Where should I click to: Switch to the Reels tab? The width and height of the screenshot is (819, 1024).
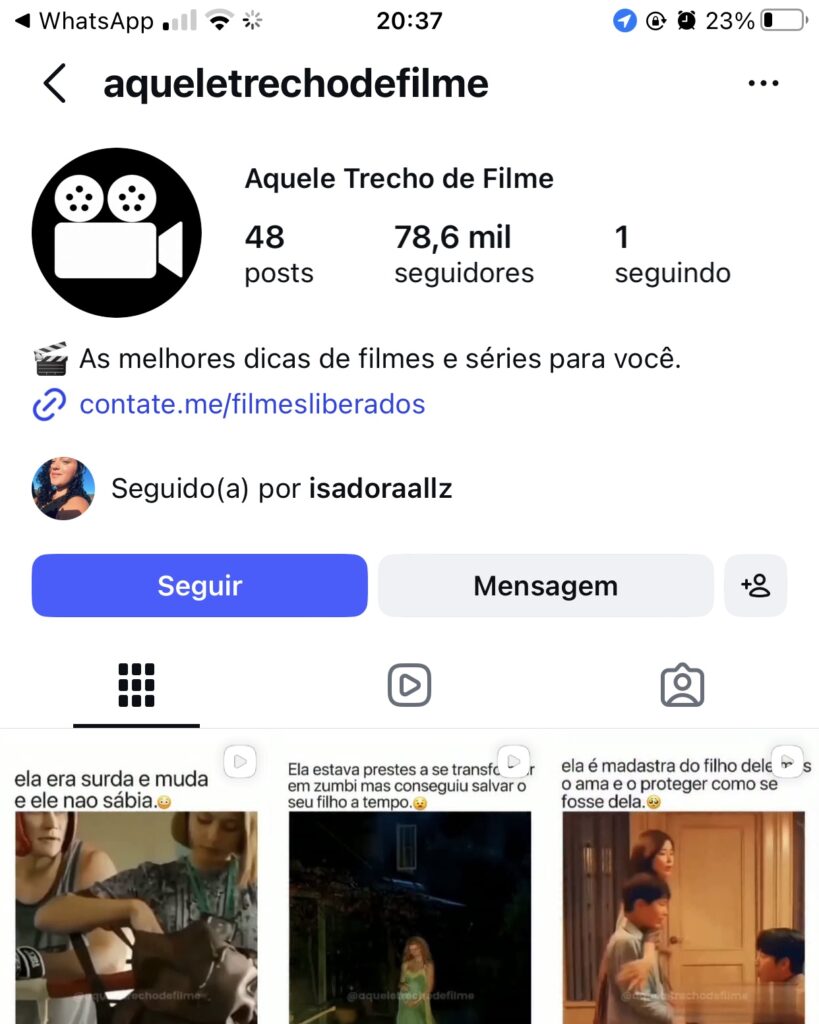(x=410, y=685)
